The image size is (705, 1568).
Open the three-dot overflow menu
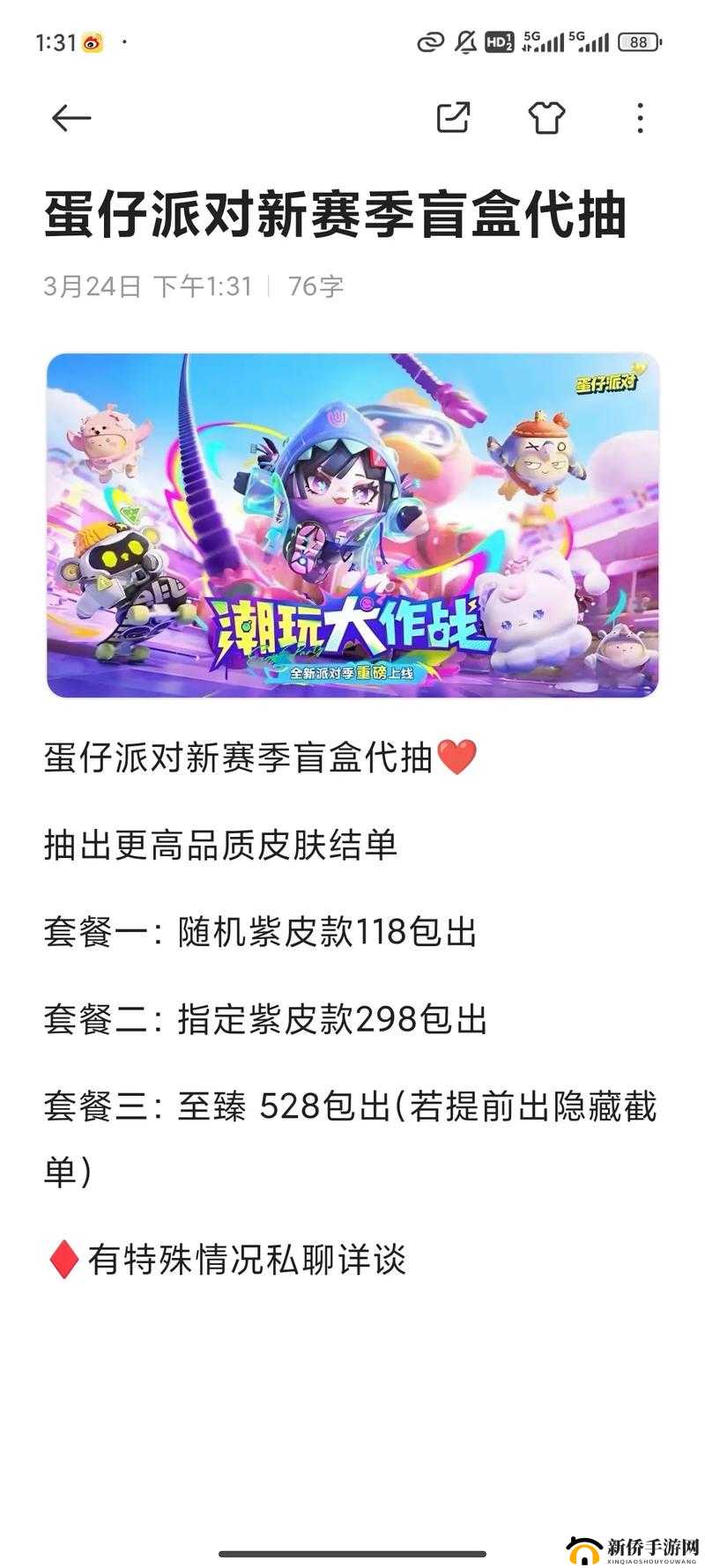click(641, 118)
